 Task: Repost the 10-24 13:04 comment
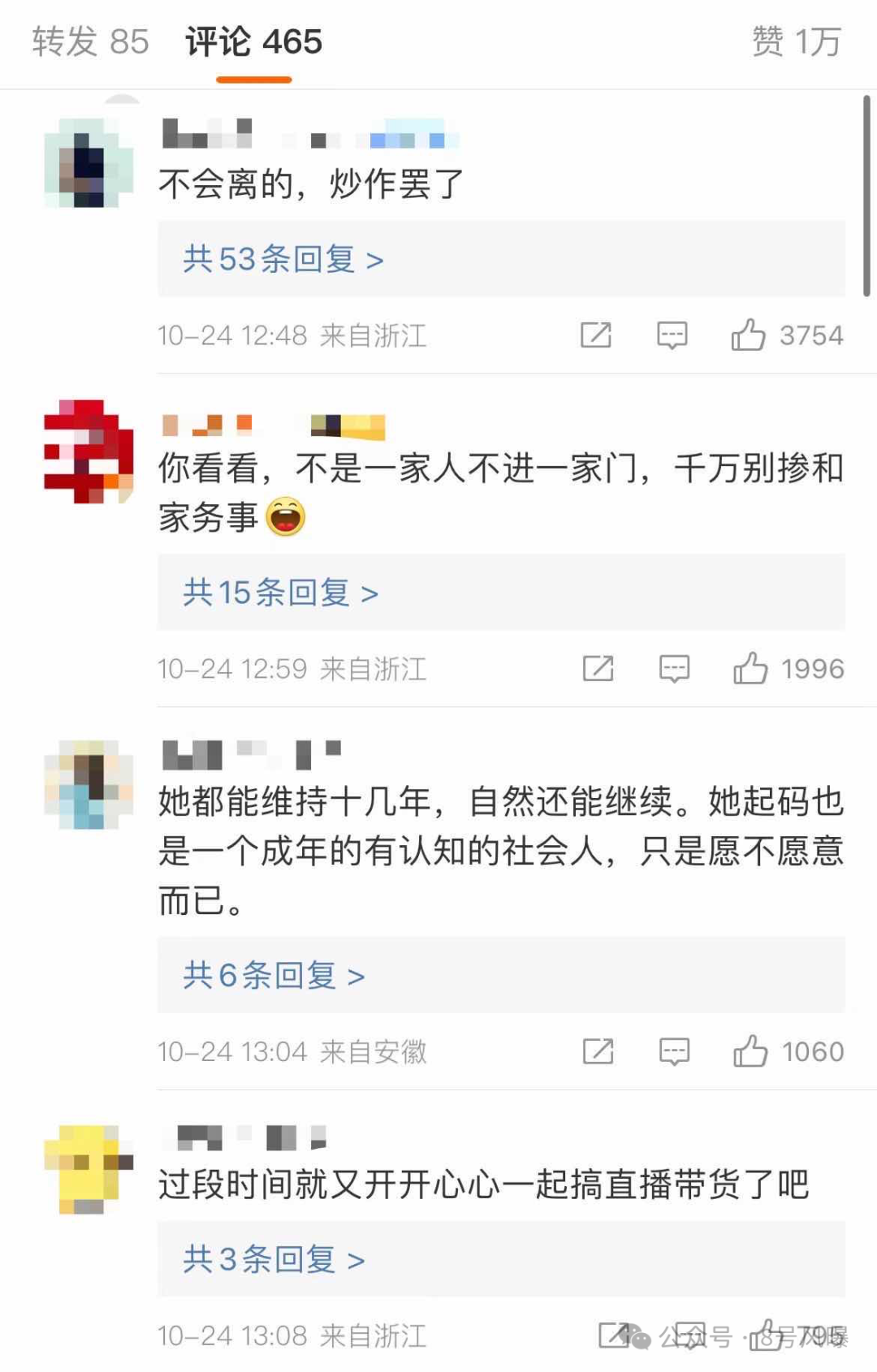[x=598, y=1051]
